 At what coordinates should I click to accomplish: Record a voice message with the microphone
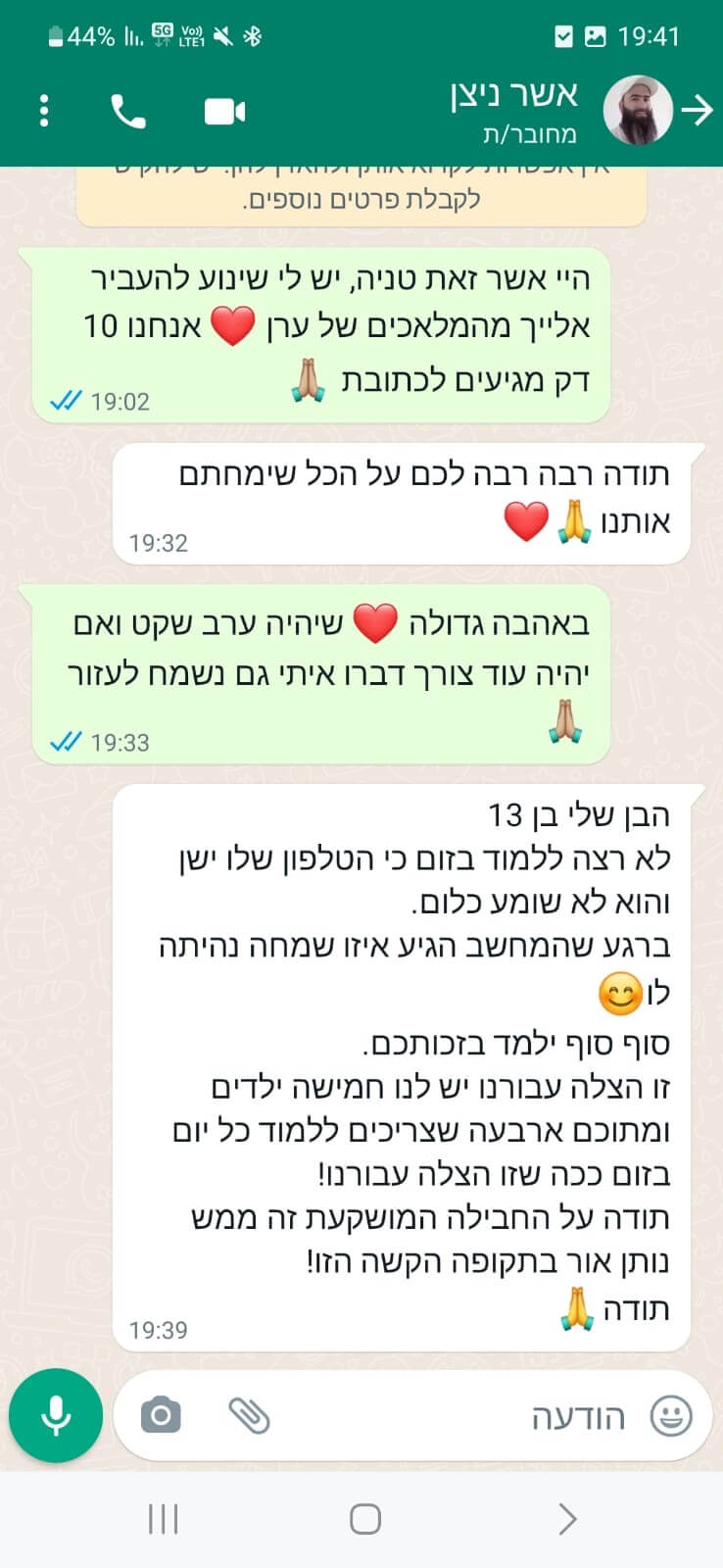(56, 1415)
